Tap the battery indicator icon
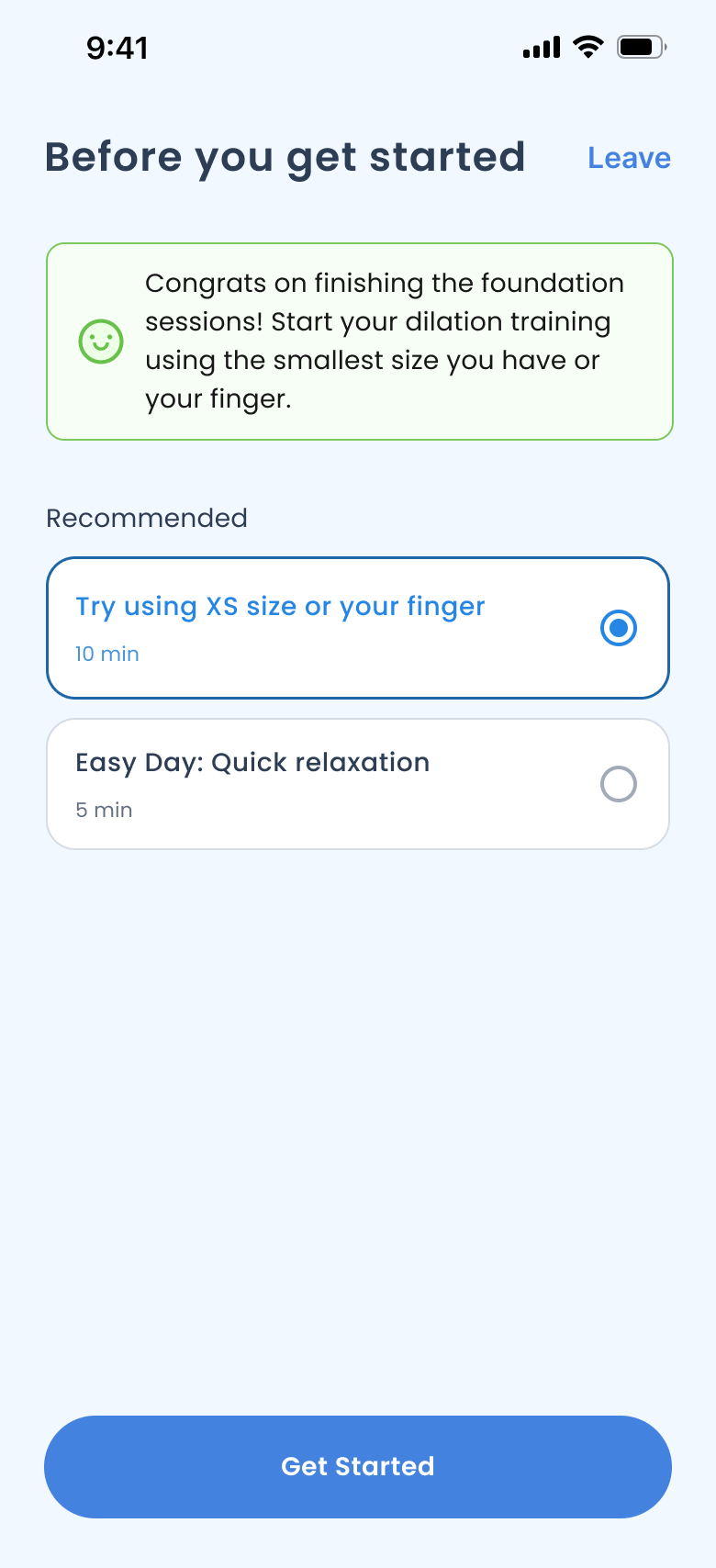The height and width of the screenshot is (1568, 716). pos(641,46)
